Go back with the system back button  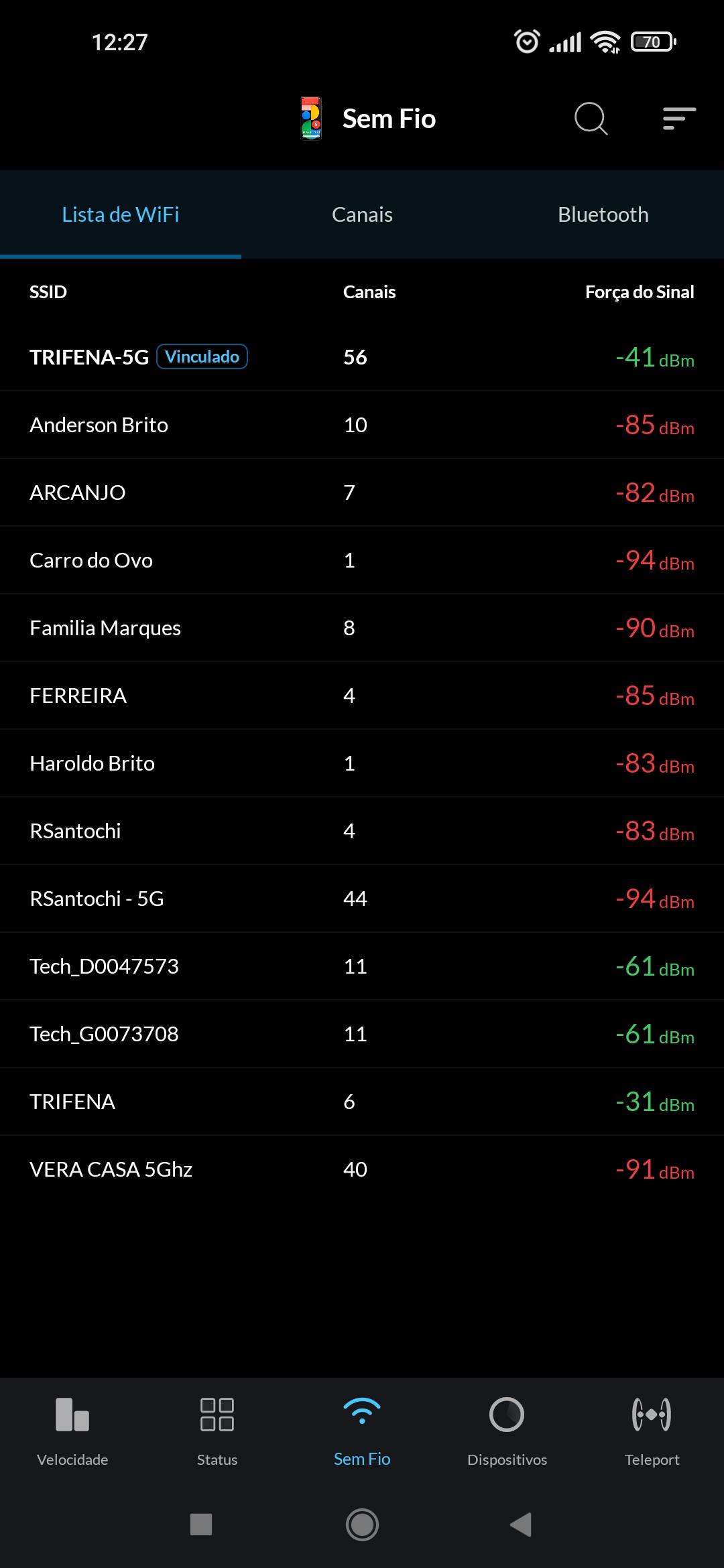521,1524
